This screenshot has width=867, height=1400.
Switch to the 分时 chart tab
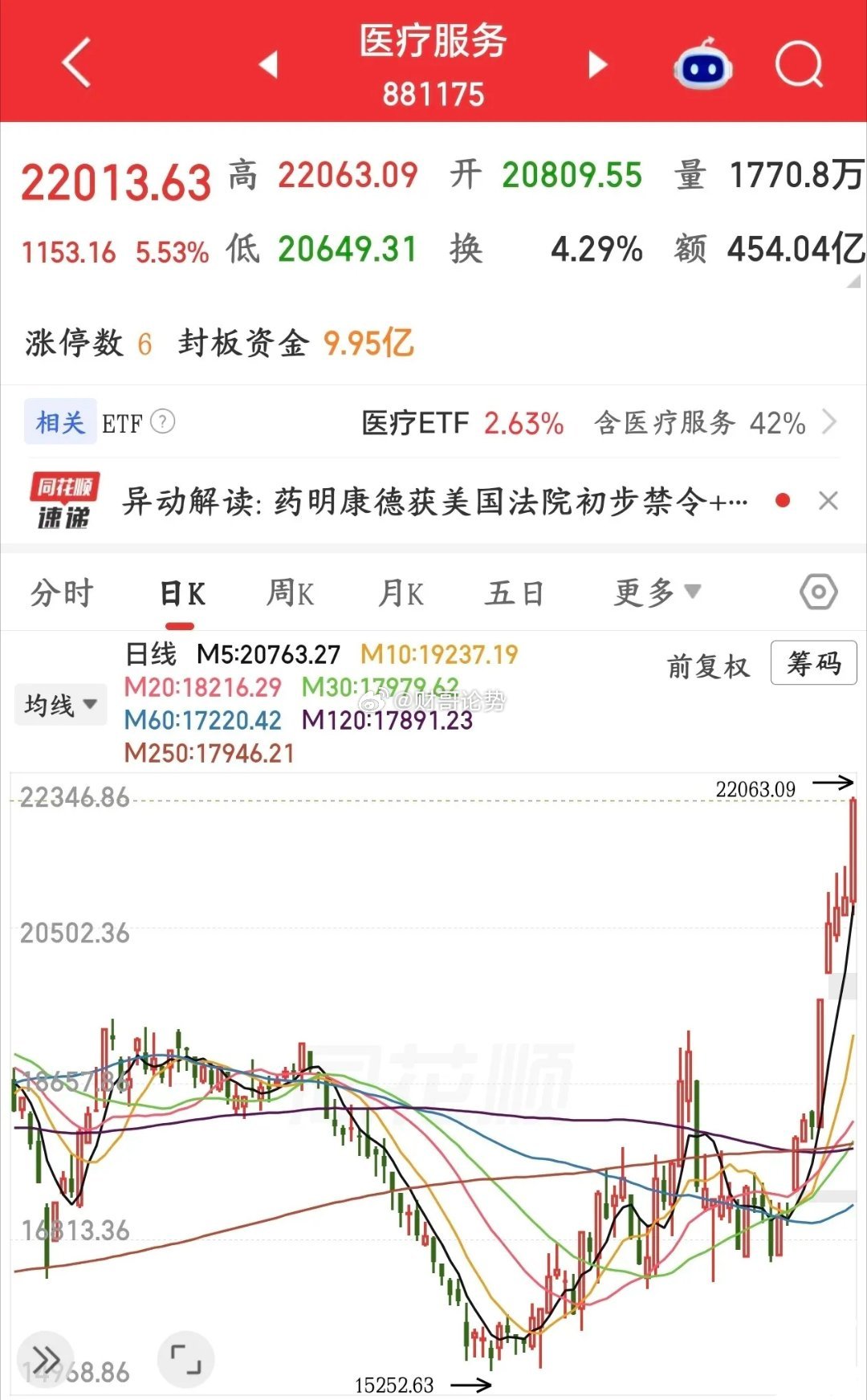click(x=63, y=593)
